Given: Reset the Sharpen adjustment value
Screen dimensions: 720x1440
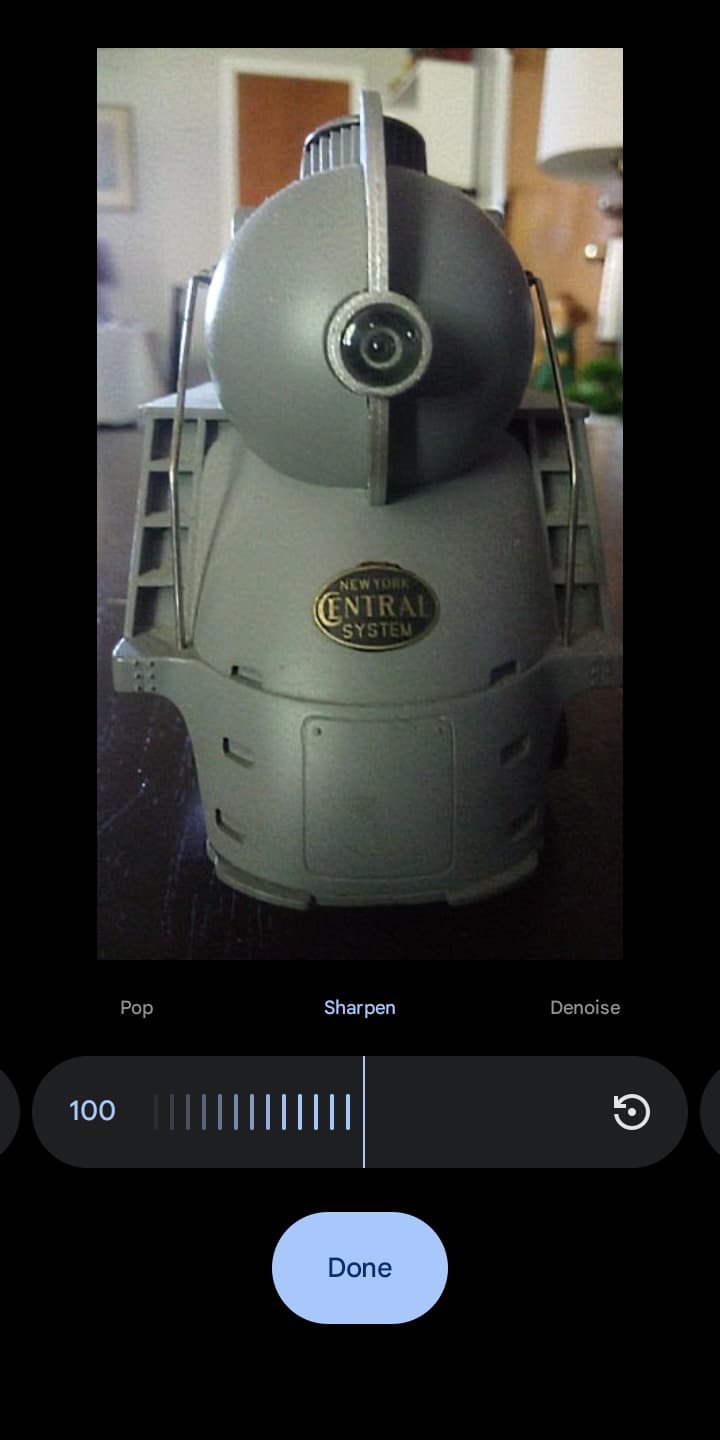Looking at the screenshot, I should point(631,1112).
